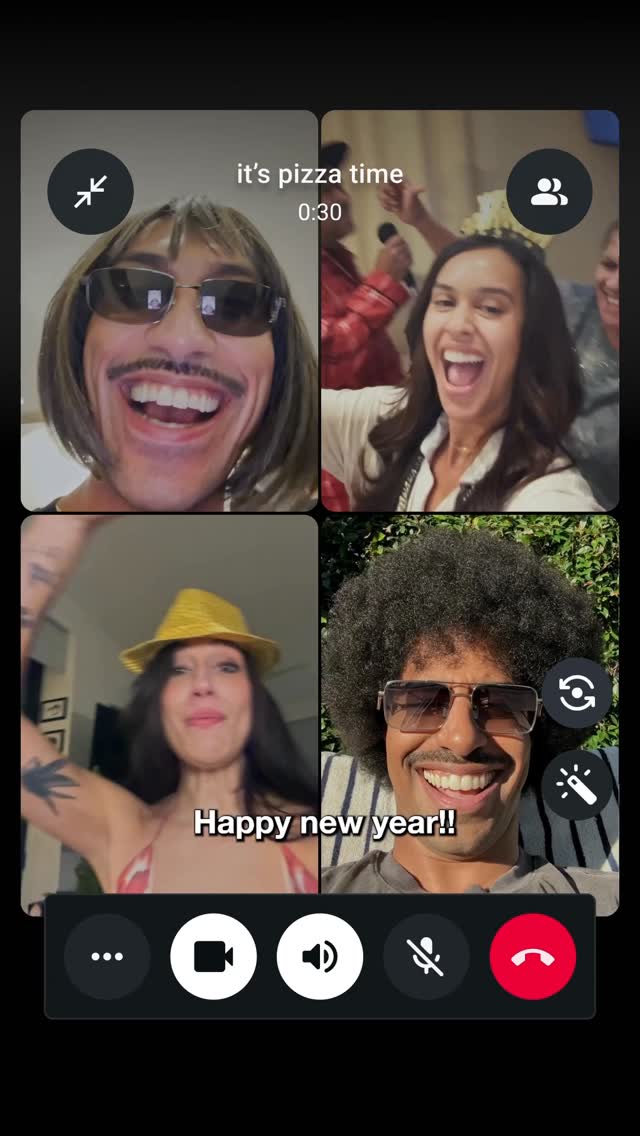Flip the camera view

[577, 693]
